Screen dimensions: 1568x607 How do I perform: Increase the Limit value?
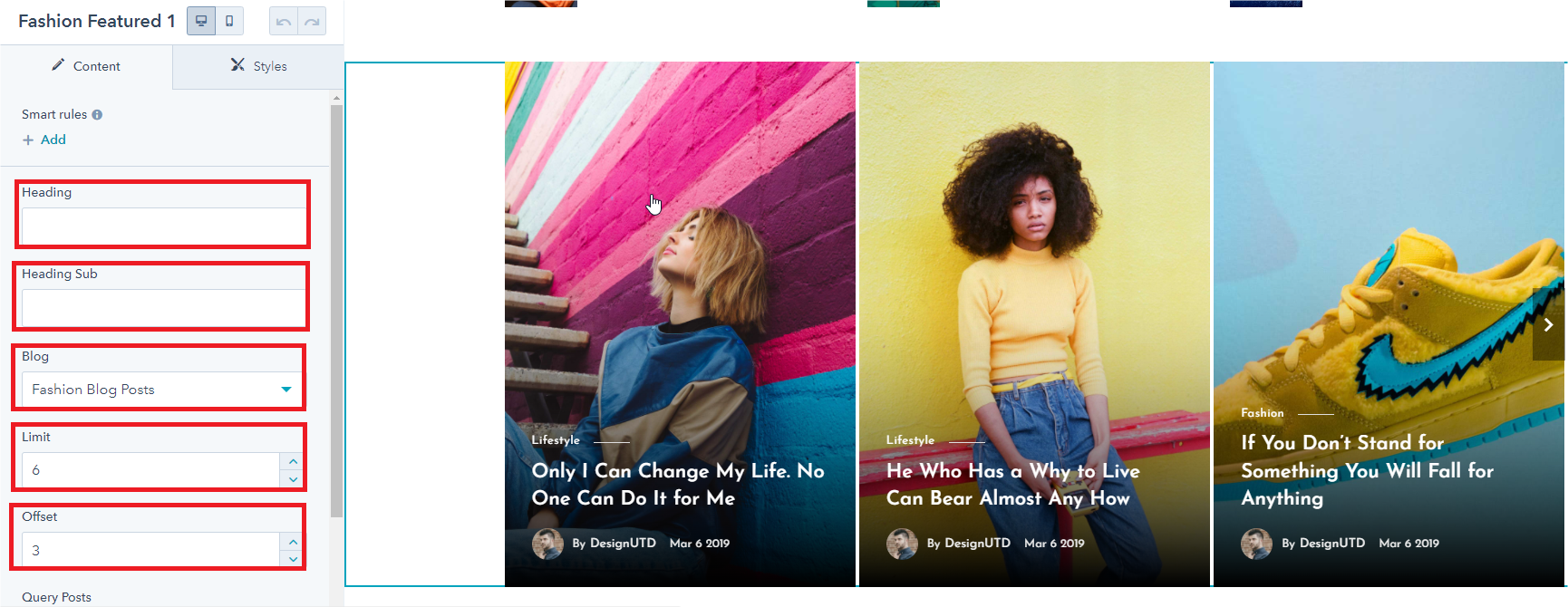coord(293,462)
